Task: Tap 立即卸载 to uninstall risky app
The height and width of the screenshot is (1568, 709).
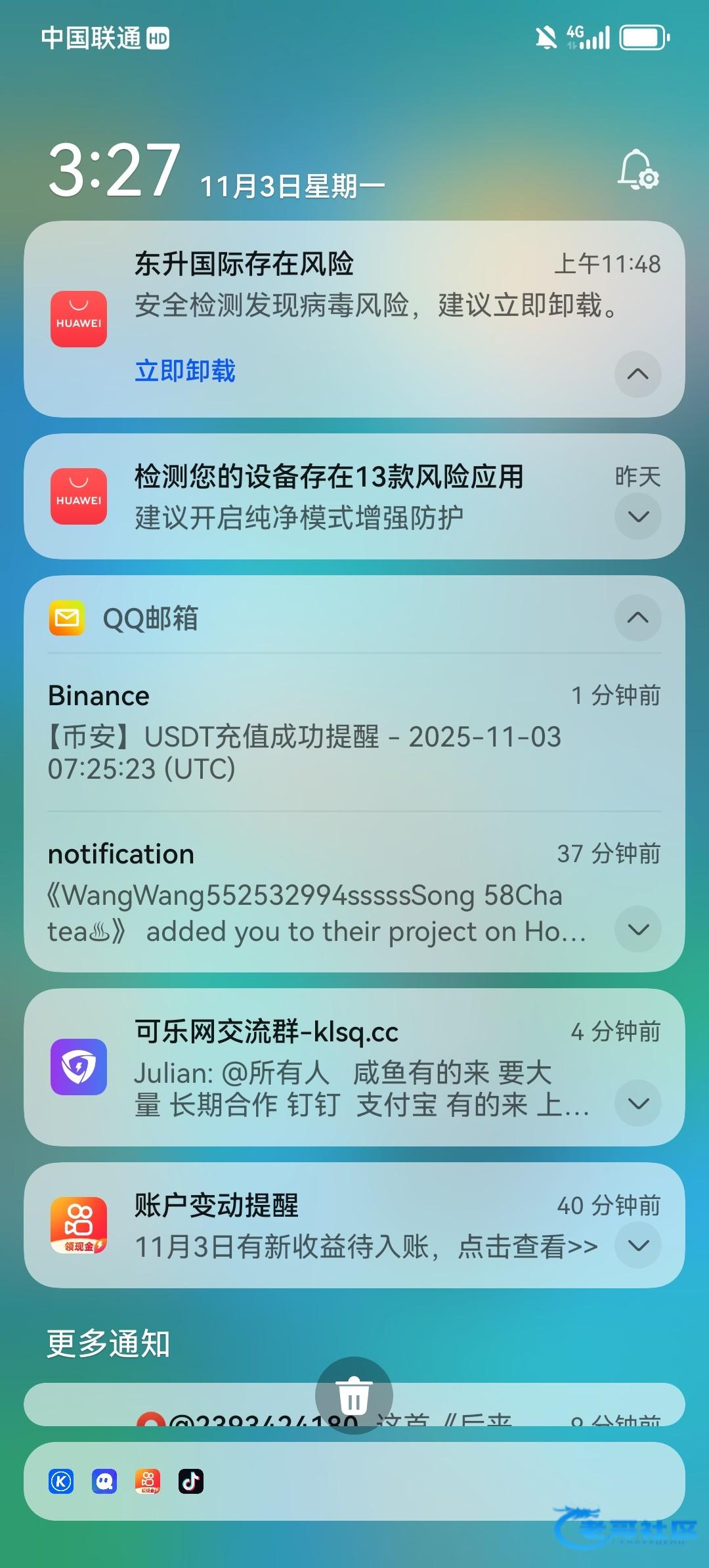Action: pos(184,371)
